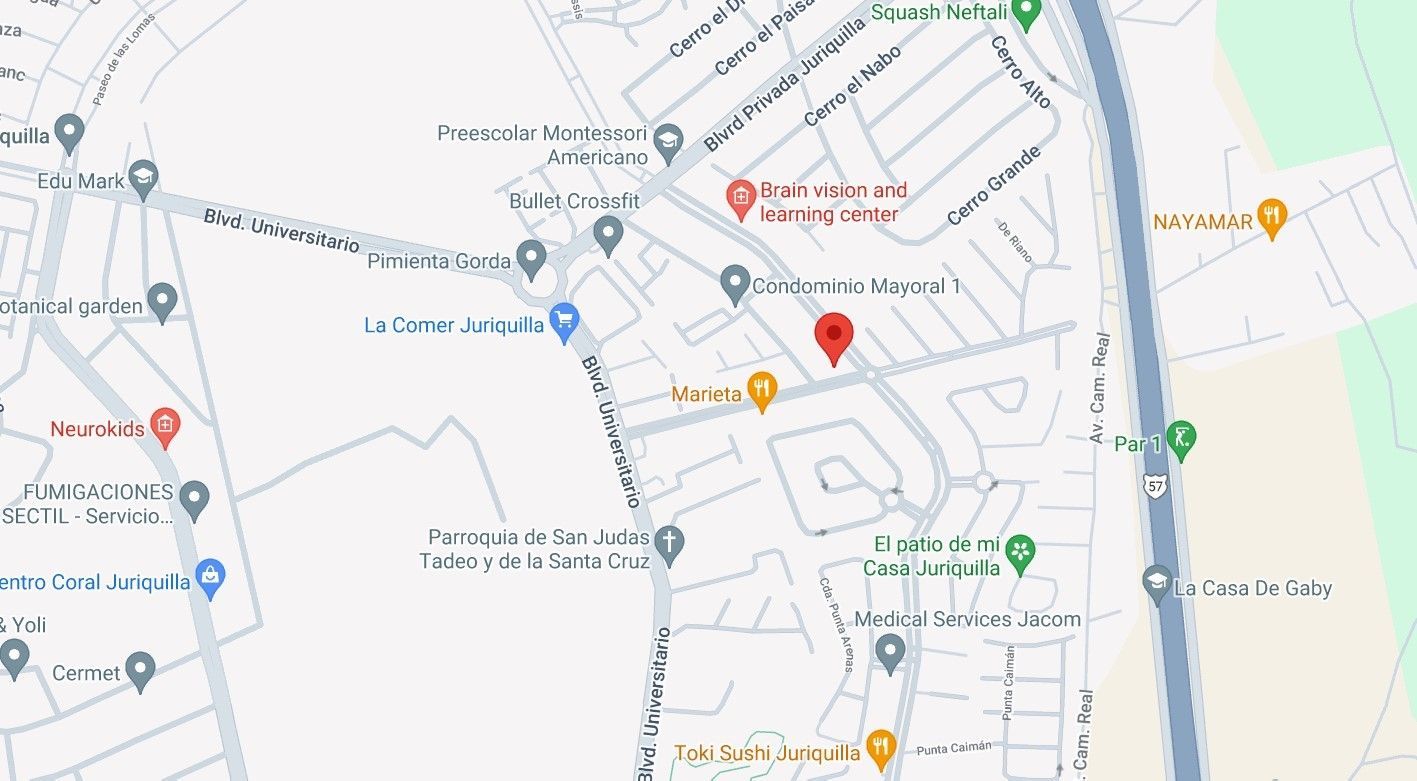Open the Squash Neftali marker
1417x781 pixels.
pyautogui.click(x=1025, y=13)
